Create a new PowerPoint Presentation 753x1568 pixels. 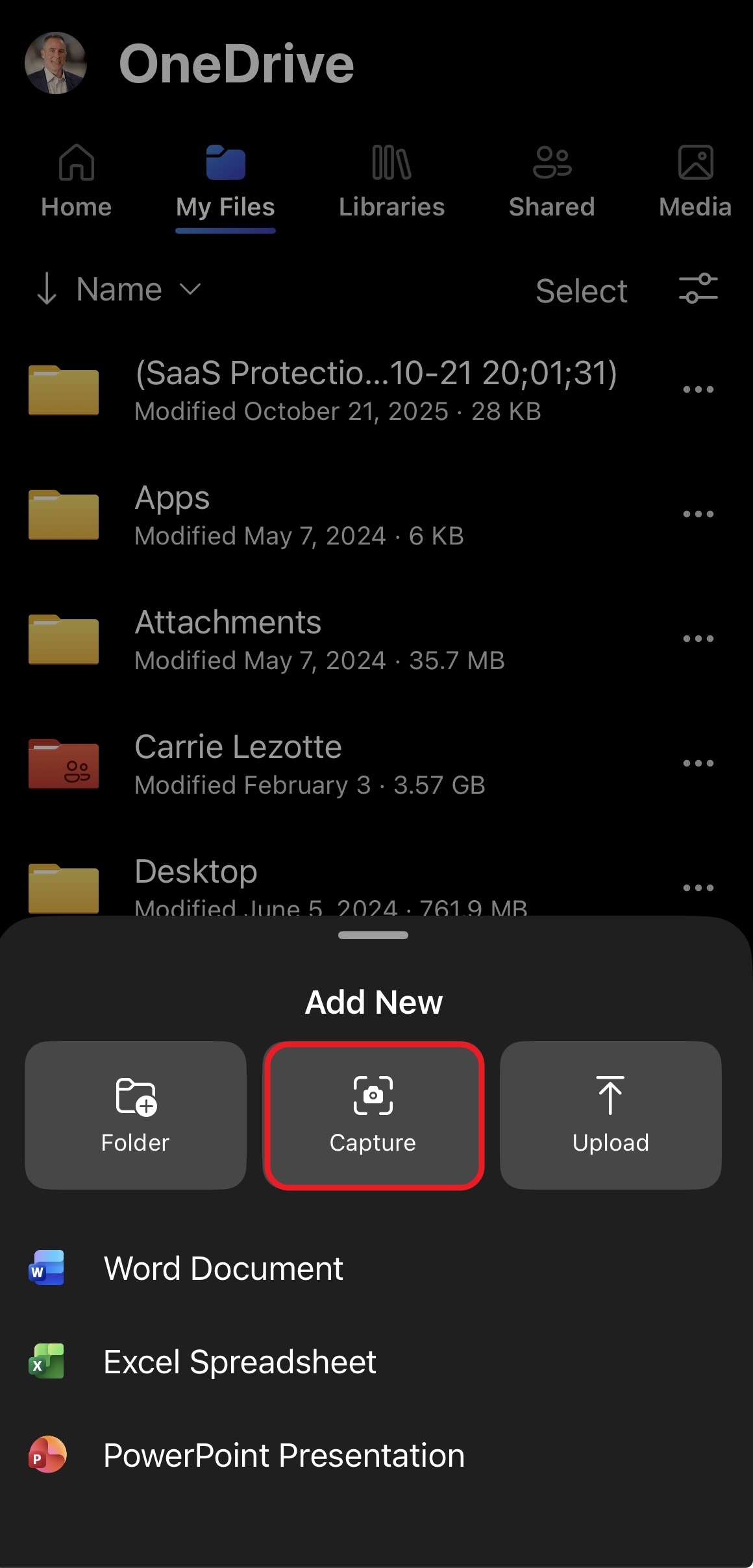click(x=376, y=1455)
